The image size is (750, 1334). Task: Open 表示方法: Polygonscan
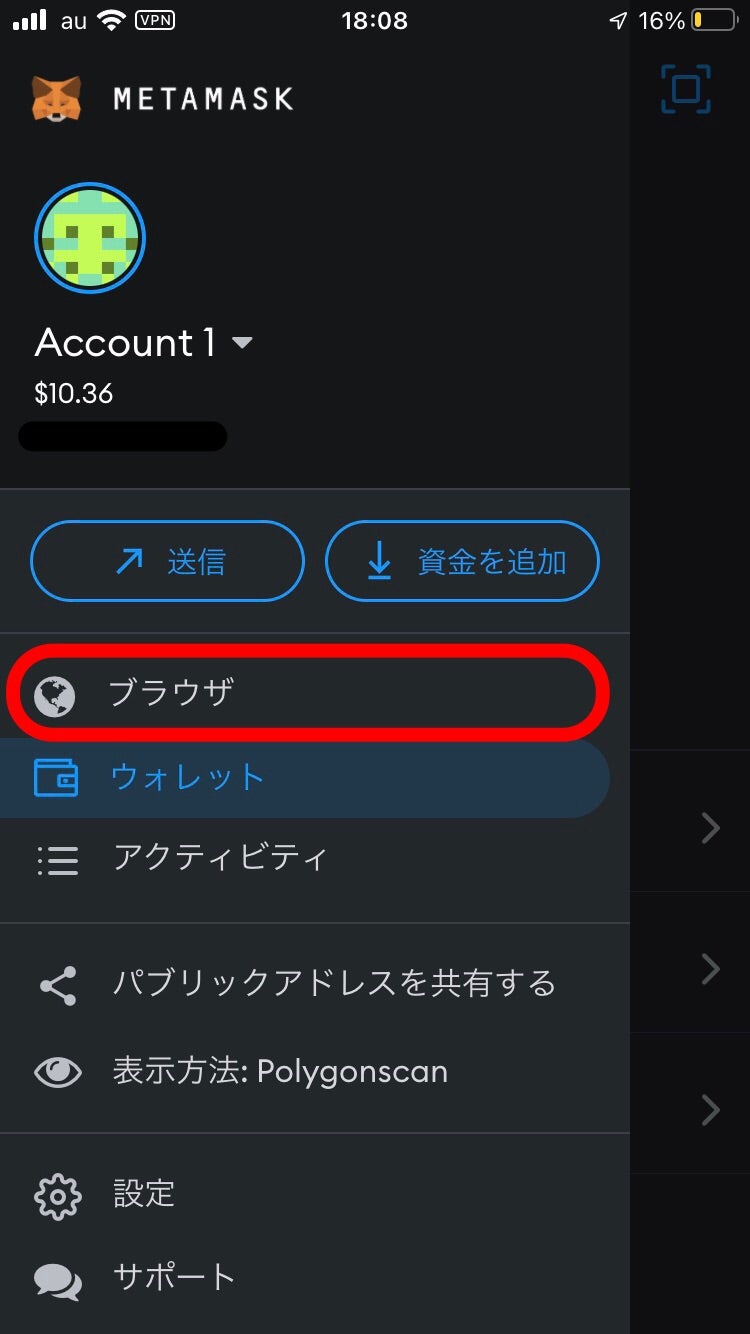pos(314,1072)
